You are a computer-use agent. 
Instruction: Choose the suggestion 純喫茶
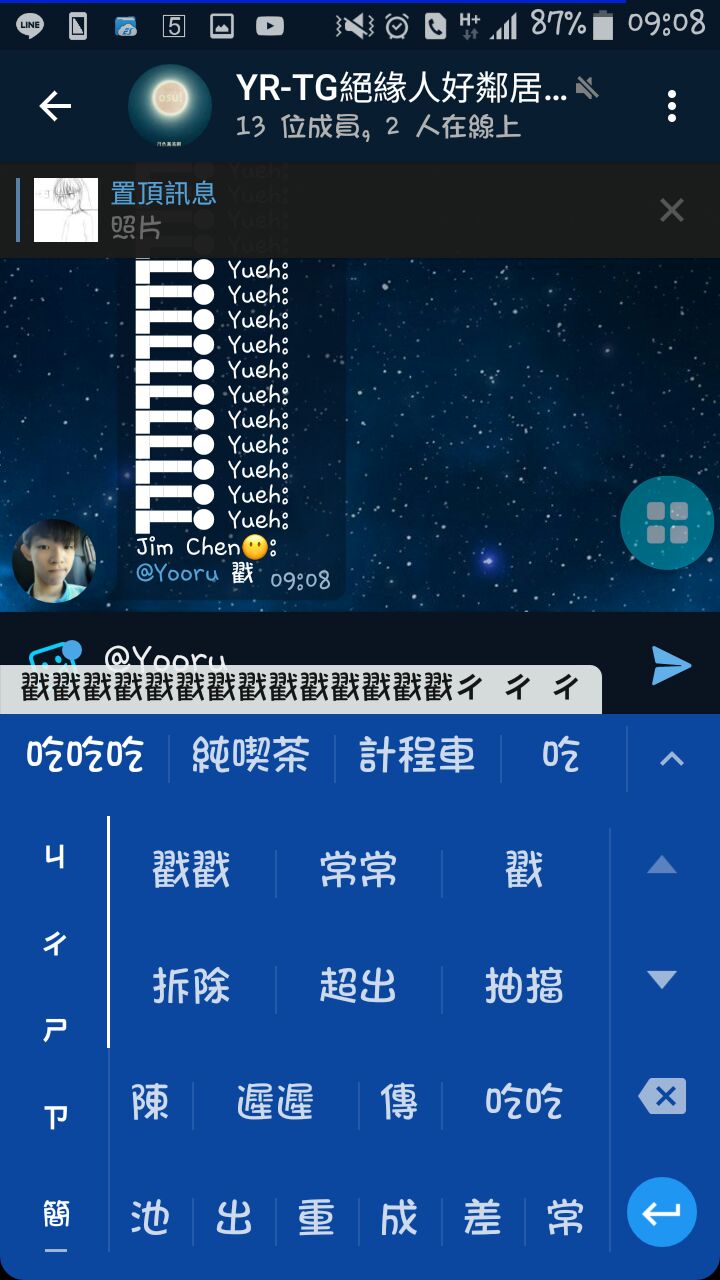tap(251, 756)
